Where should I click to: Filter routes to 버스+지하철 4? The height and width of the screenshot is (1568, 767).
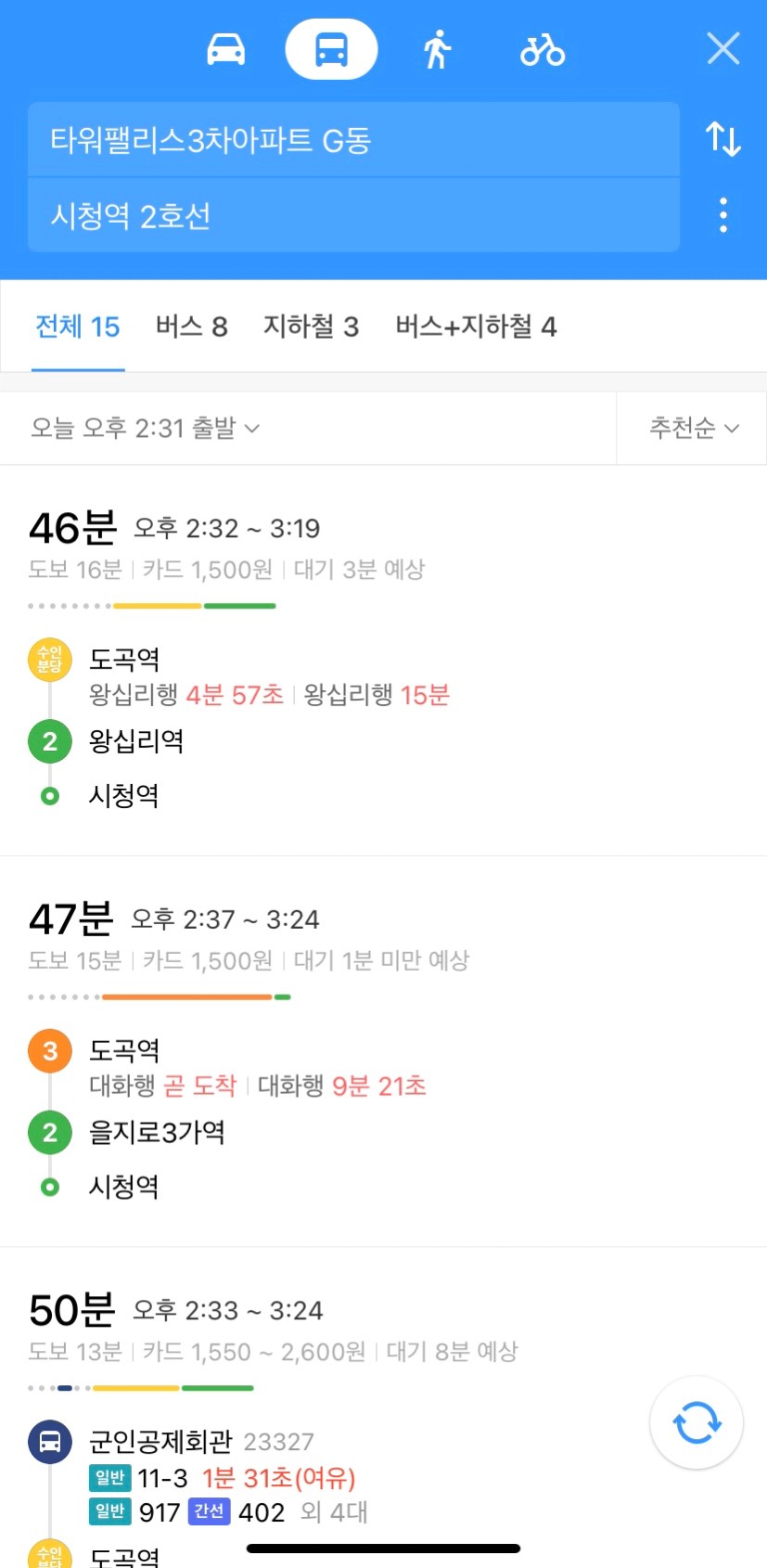pos(476,327)
